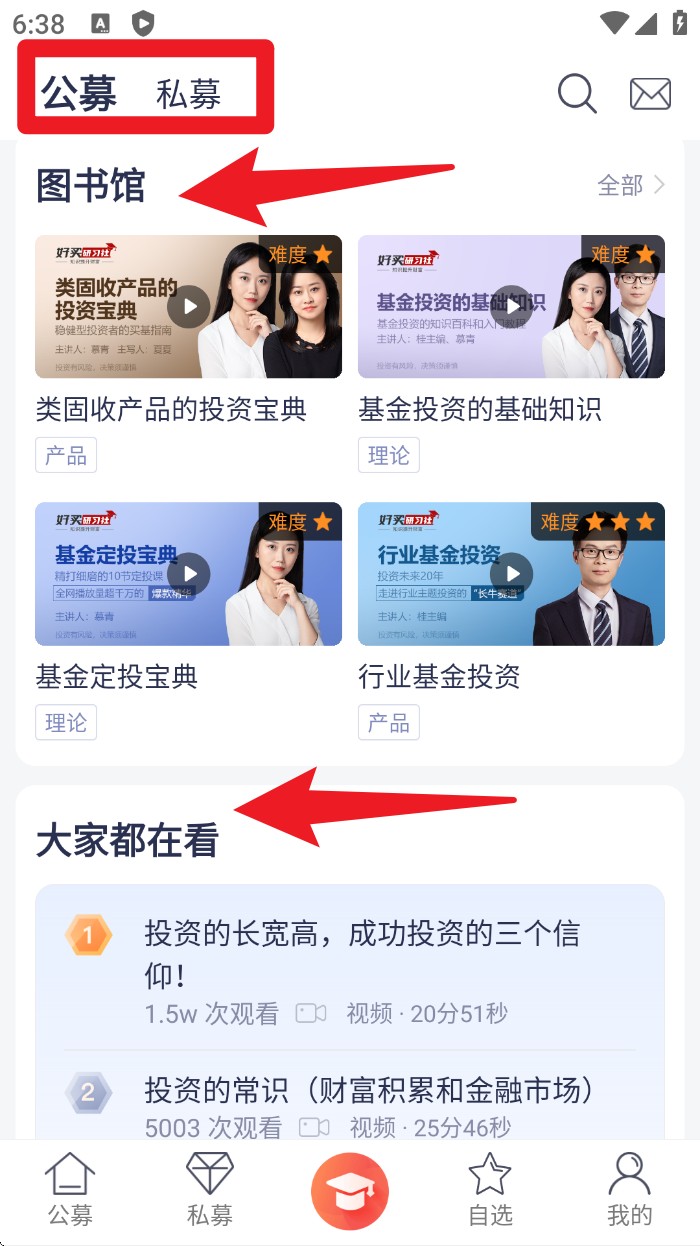Open video 投资的常识（财富积累和金融市场）

(369, 1091)
